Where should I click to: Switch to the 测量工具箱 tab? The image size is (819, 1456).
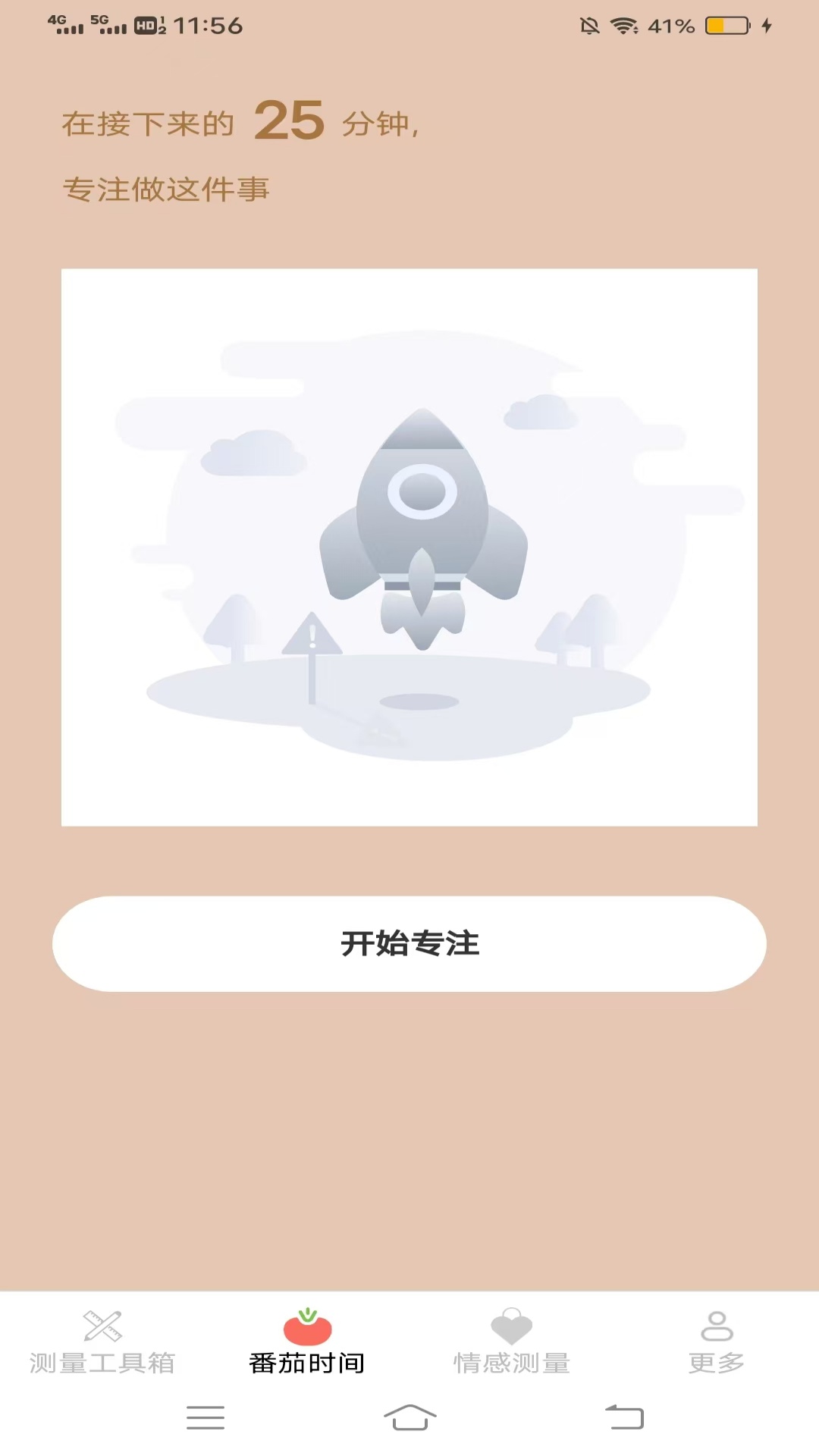click(102, 1342)
